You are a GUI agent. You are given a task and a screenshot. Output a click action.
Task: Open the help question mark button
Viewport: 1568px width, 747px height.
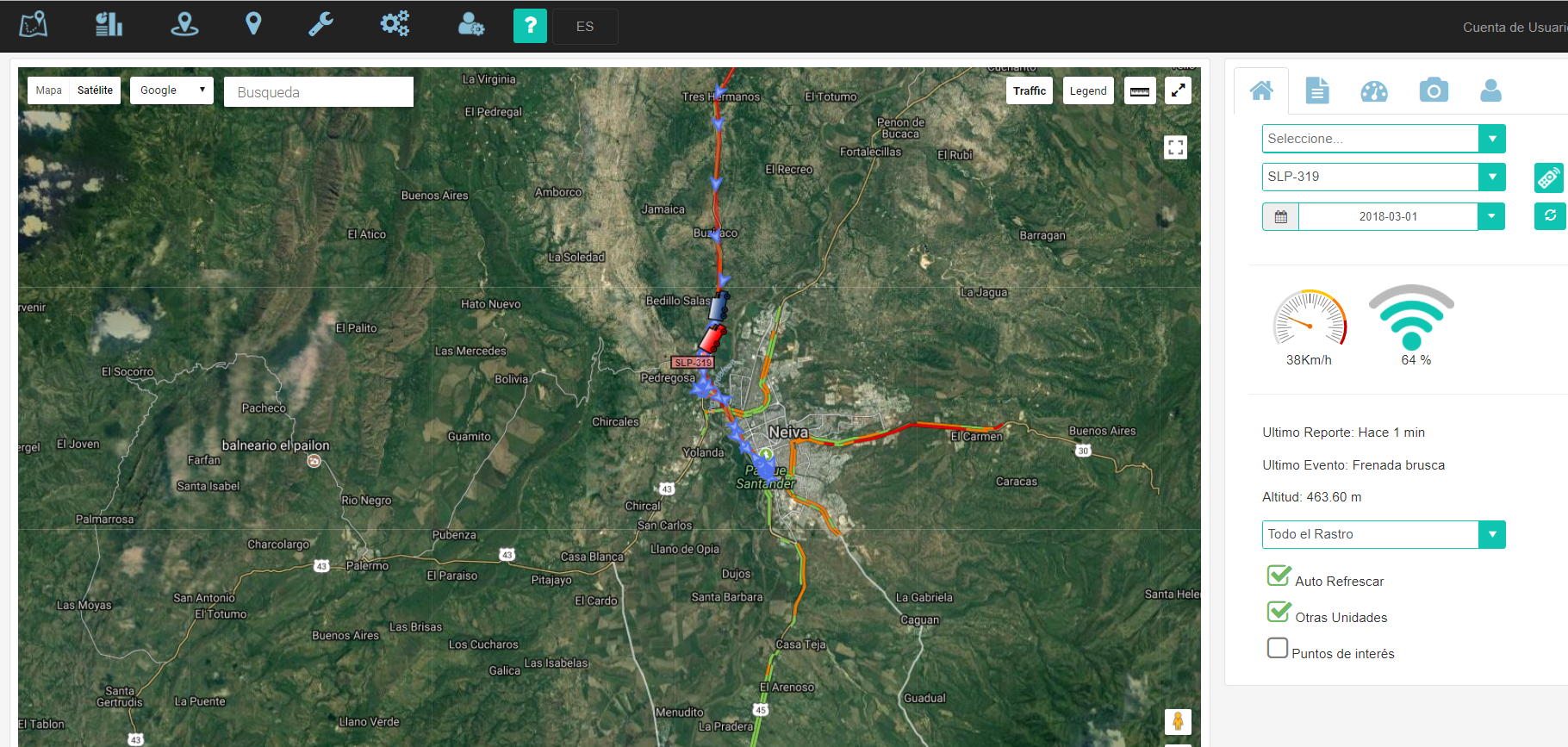[x=530, y=26]
